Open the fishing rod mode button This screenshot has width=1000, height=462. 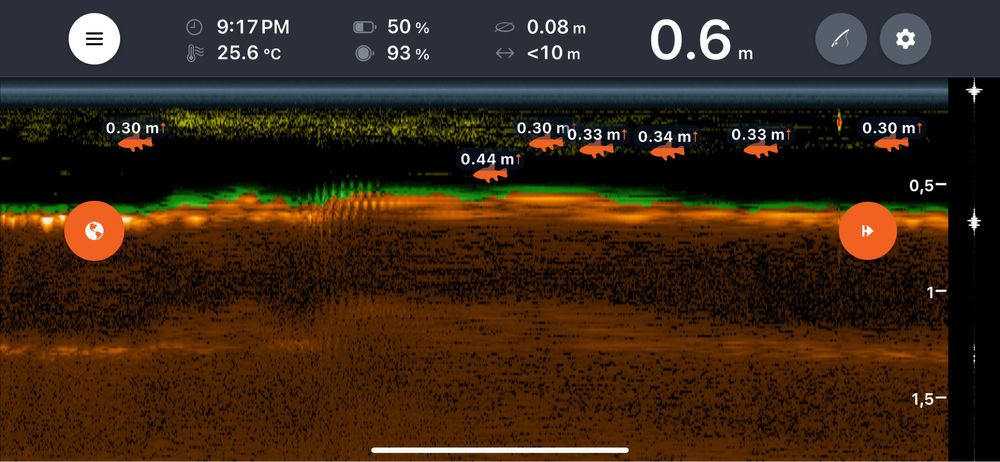click(841, 39)
